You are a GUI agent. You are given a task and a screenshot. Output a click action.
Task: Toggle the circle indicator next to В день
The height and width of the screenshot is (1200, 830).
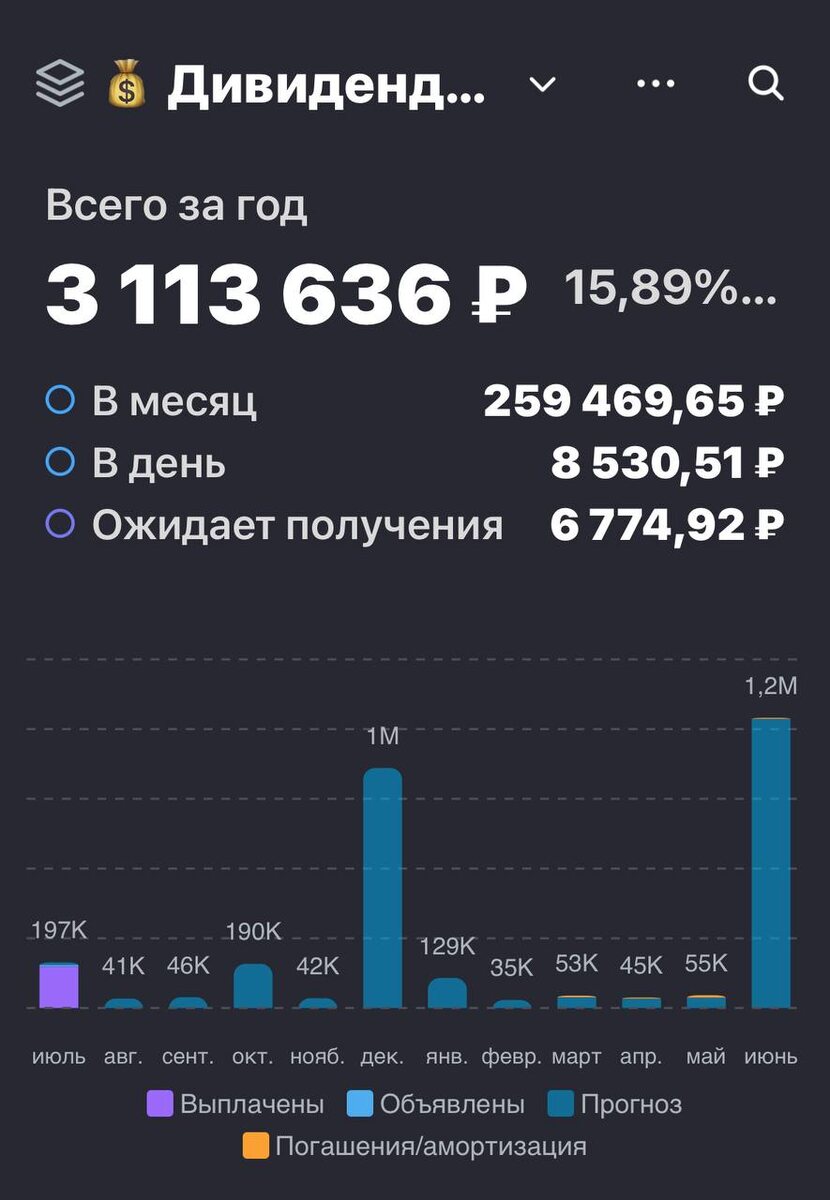(62, 462)
